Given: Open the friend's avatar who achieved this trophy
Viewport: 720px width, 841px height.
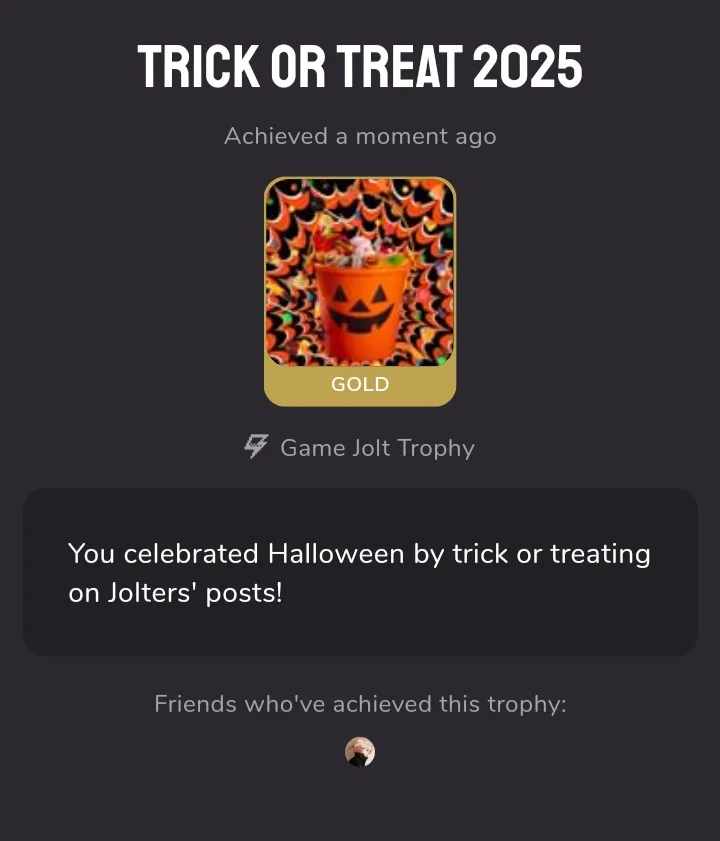Looking at the screenshot, I should [360, 752].
